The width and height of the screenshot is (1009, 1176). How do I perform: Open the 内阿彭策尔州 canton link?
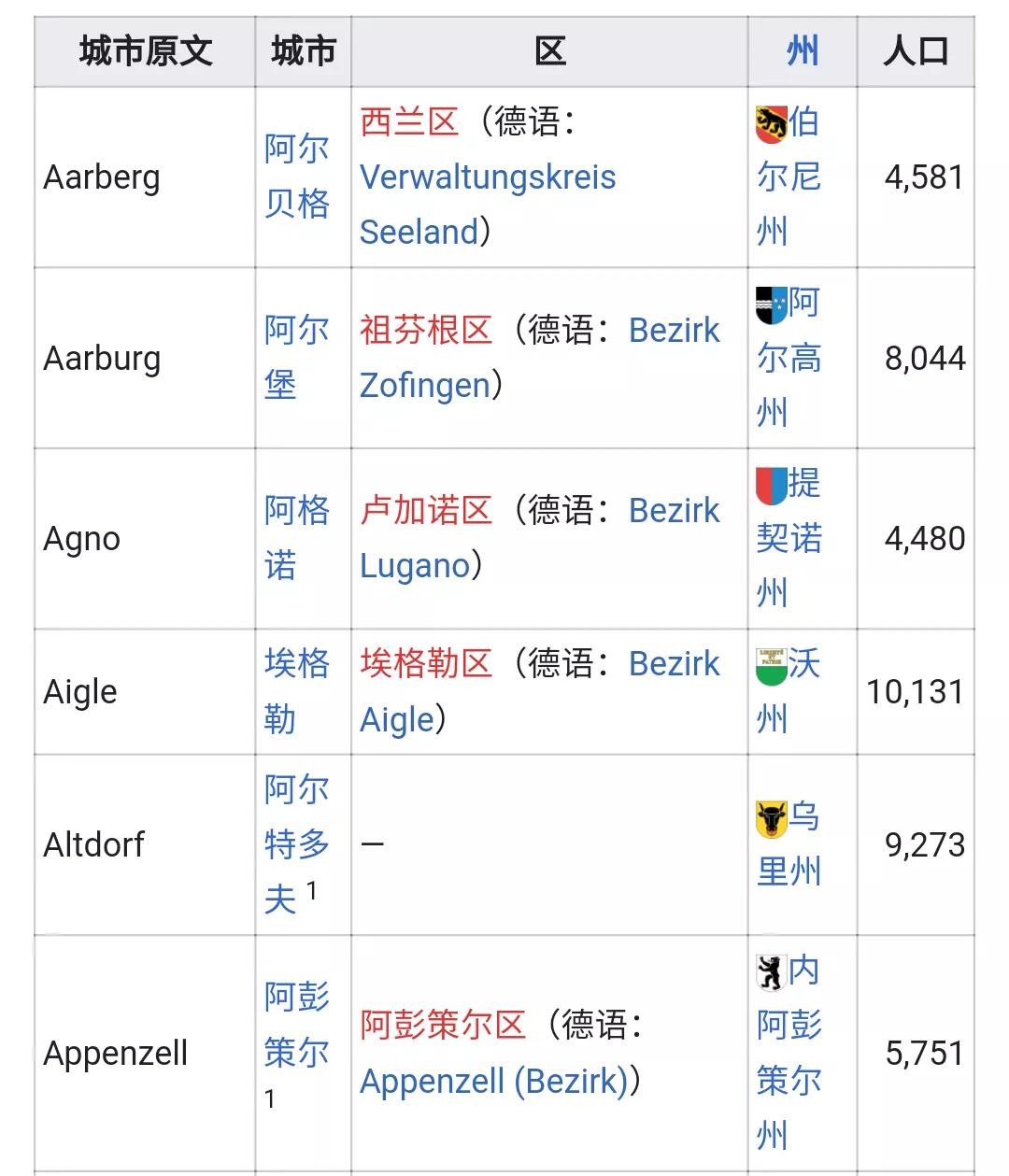(789, 1053)
